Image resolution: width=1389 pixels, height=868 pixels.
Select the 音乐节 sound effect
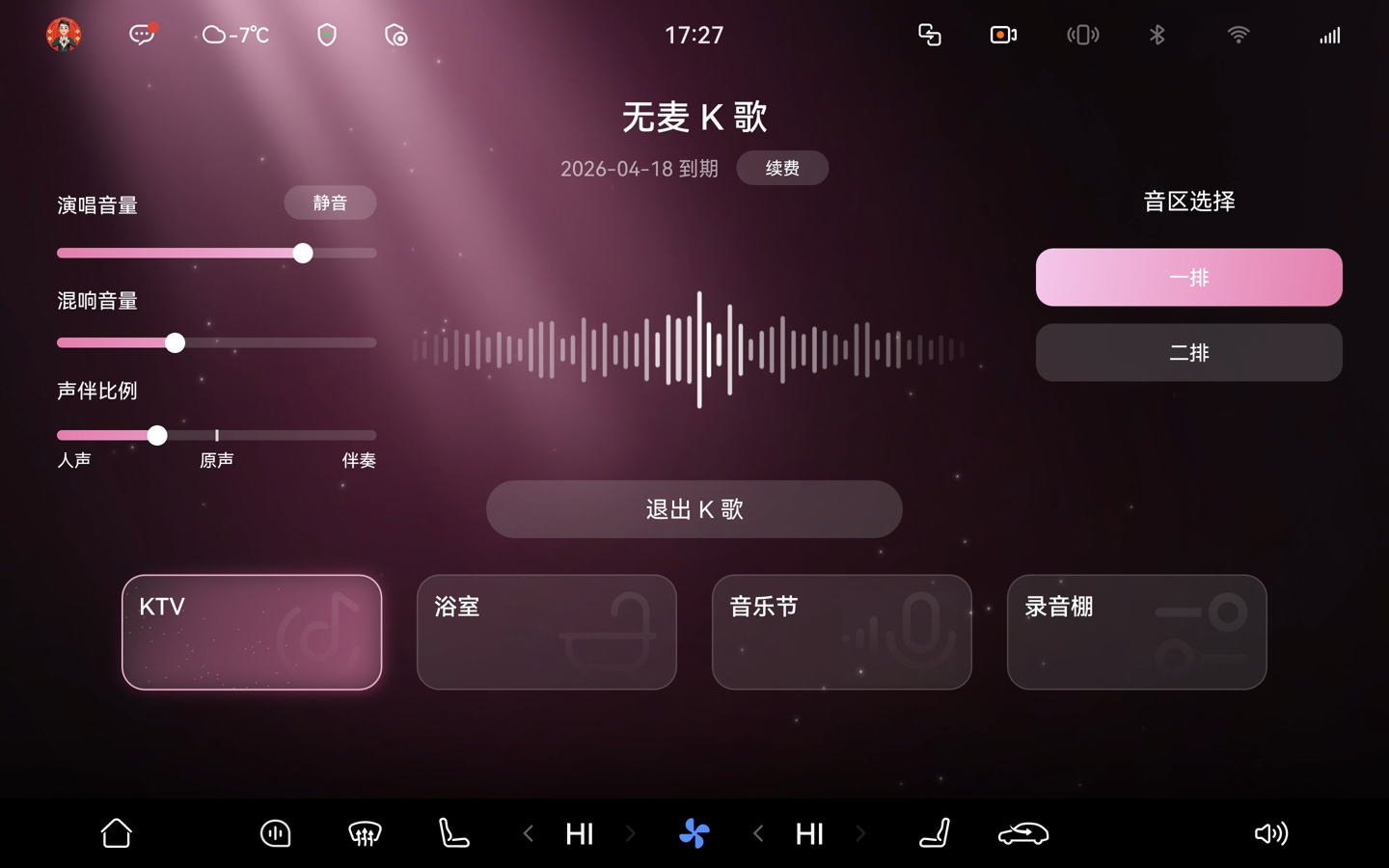841,632
